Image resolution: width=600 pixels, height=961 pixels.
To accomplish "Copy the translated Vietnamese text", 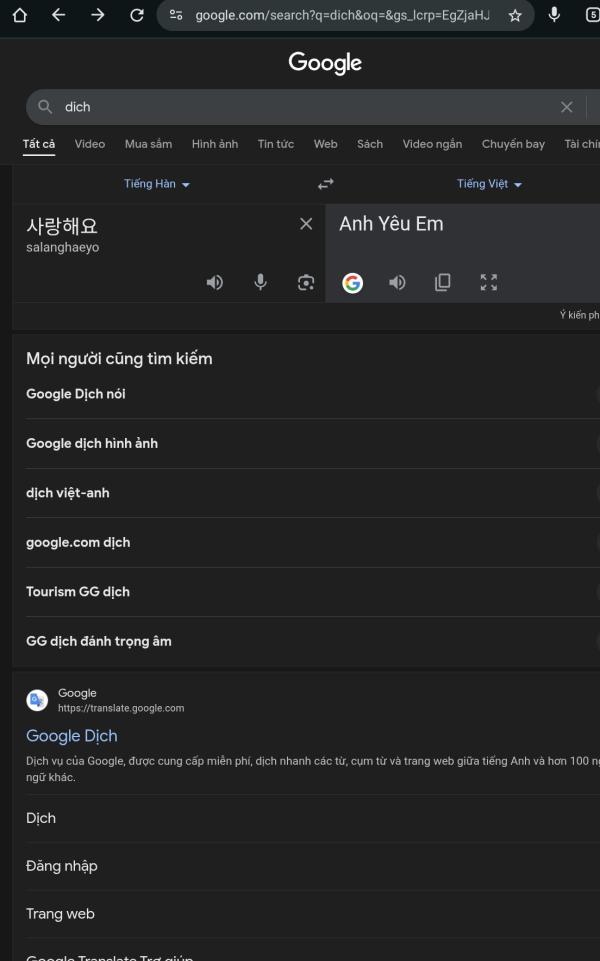I will [442, 283].
